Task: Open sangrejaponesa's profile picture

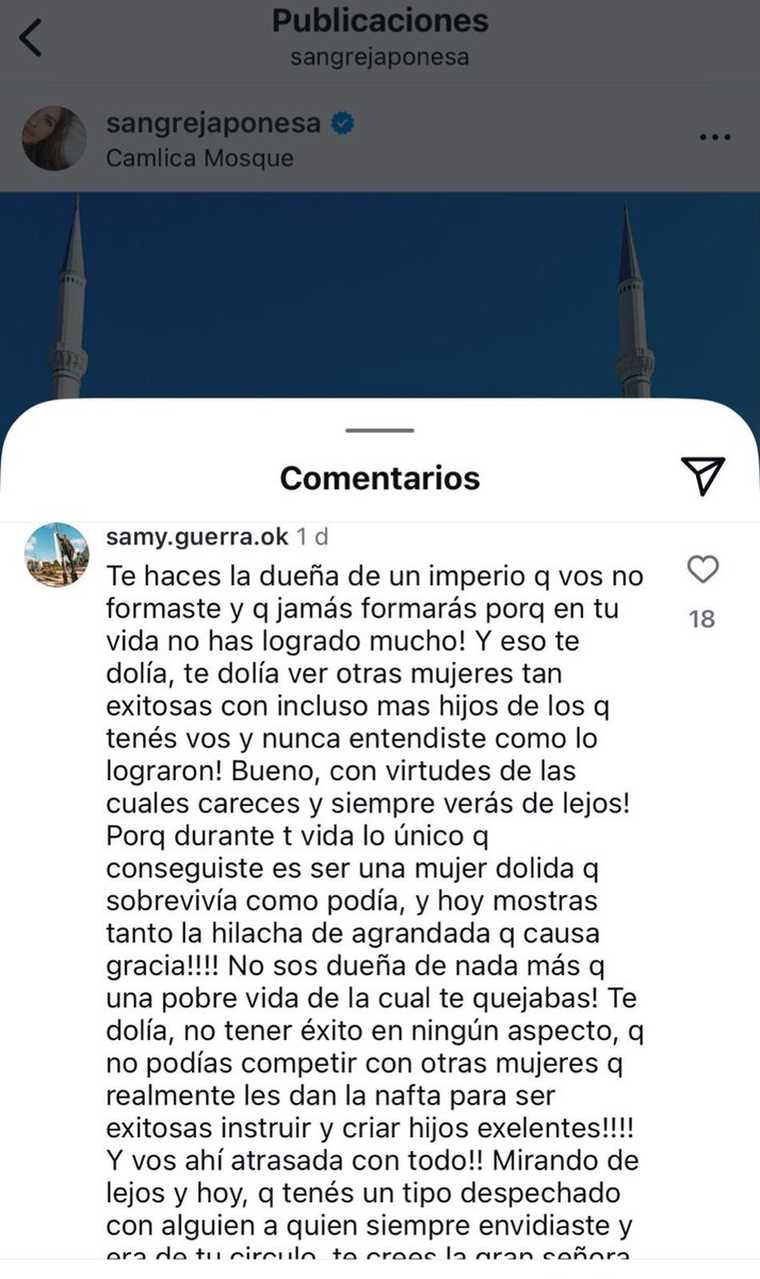Action: [x=54, y=138]
